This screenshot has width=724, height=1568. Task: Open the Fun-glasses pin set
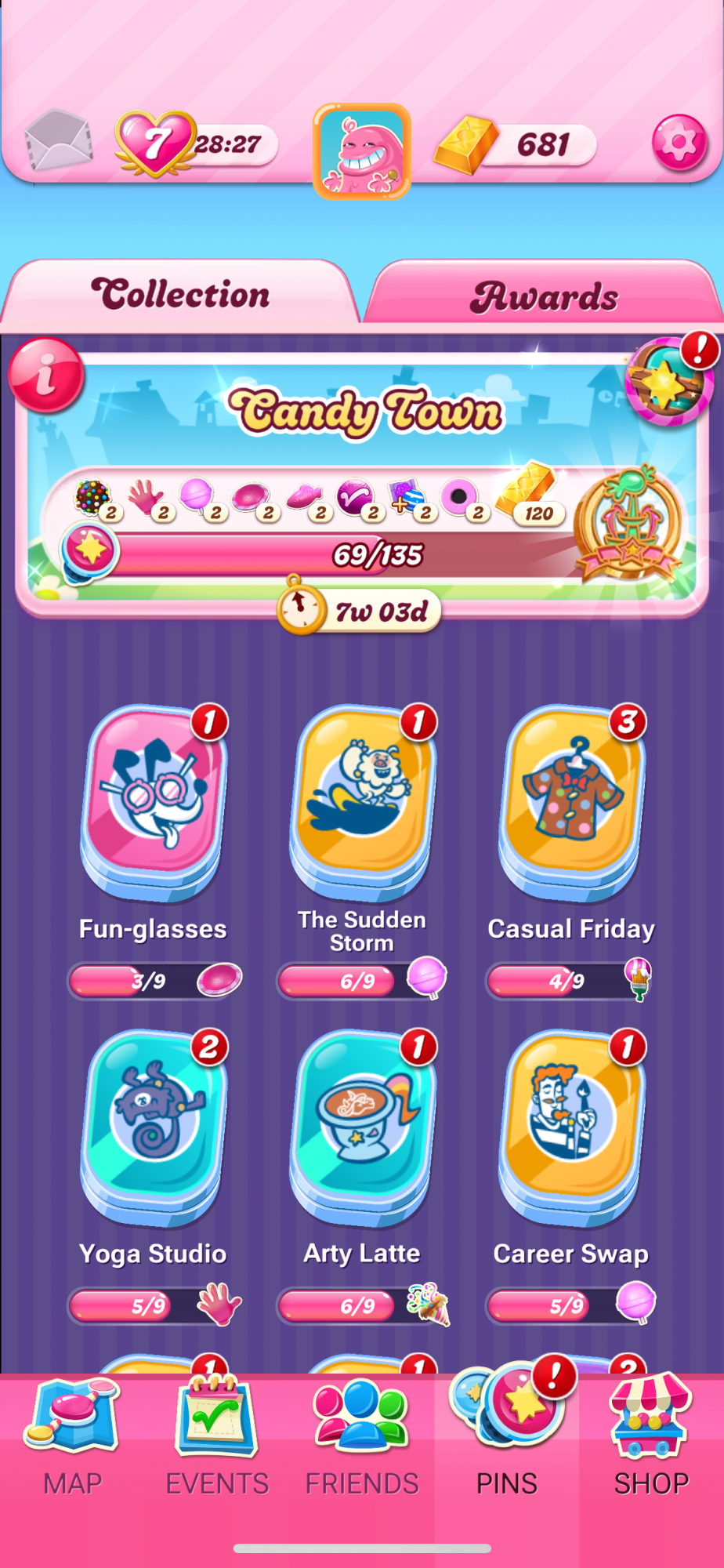[154, 804]
